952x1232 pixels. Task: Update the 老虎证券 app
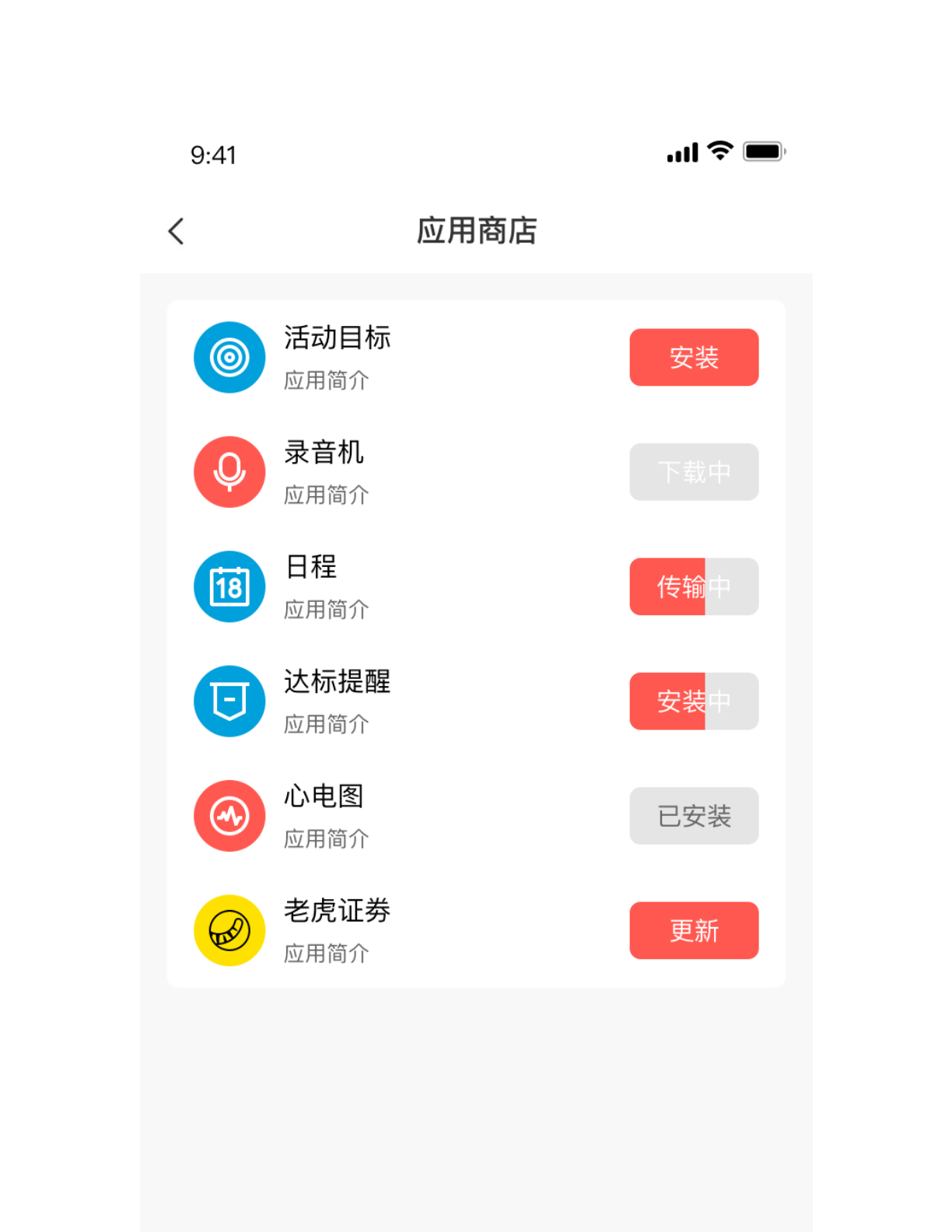pos(693,930)
